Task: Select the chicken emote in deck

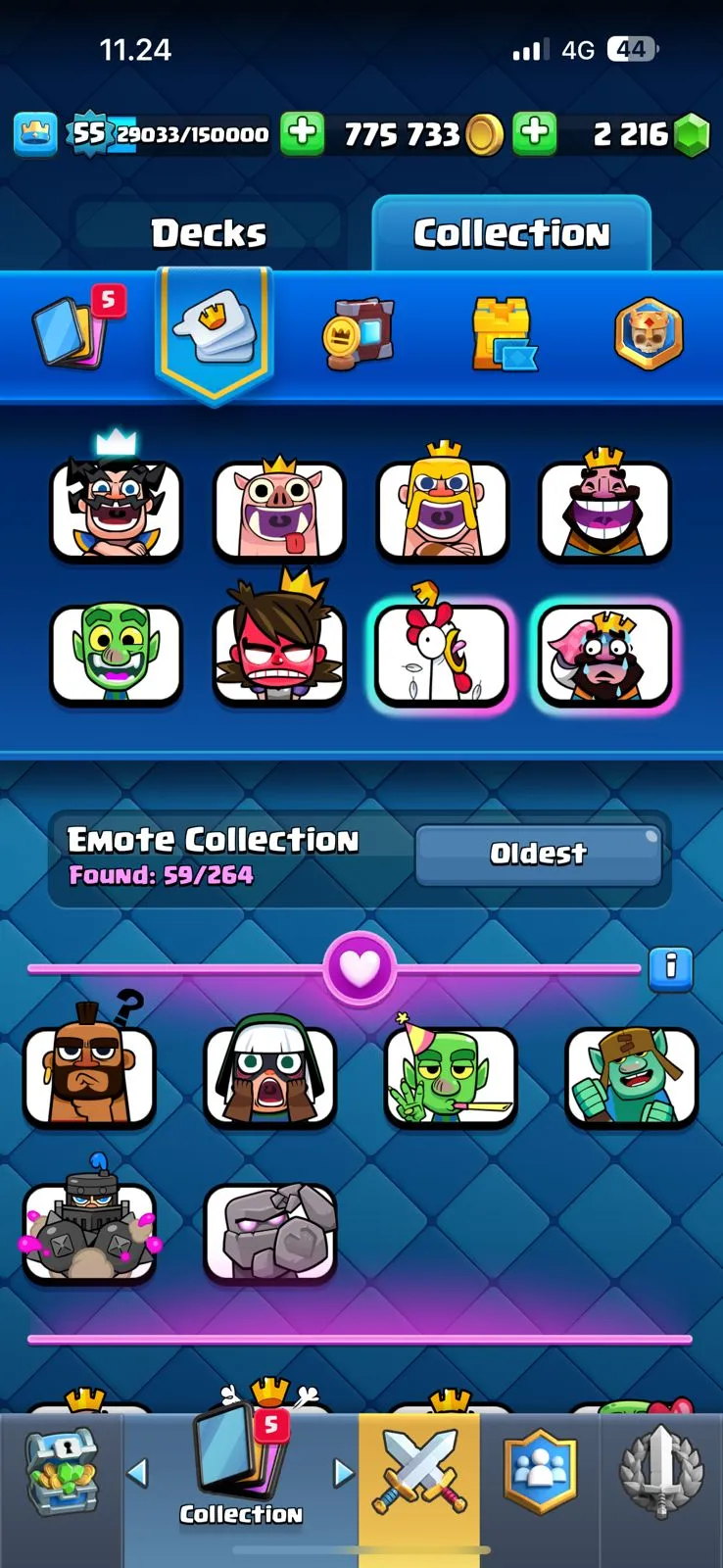Action: click(x=442, y=654)
